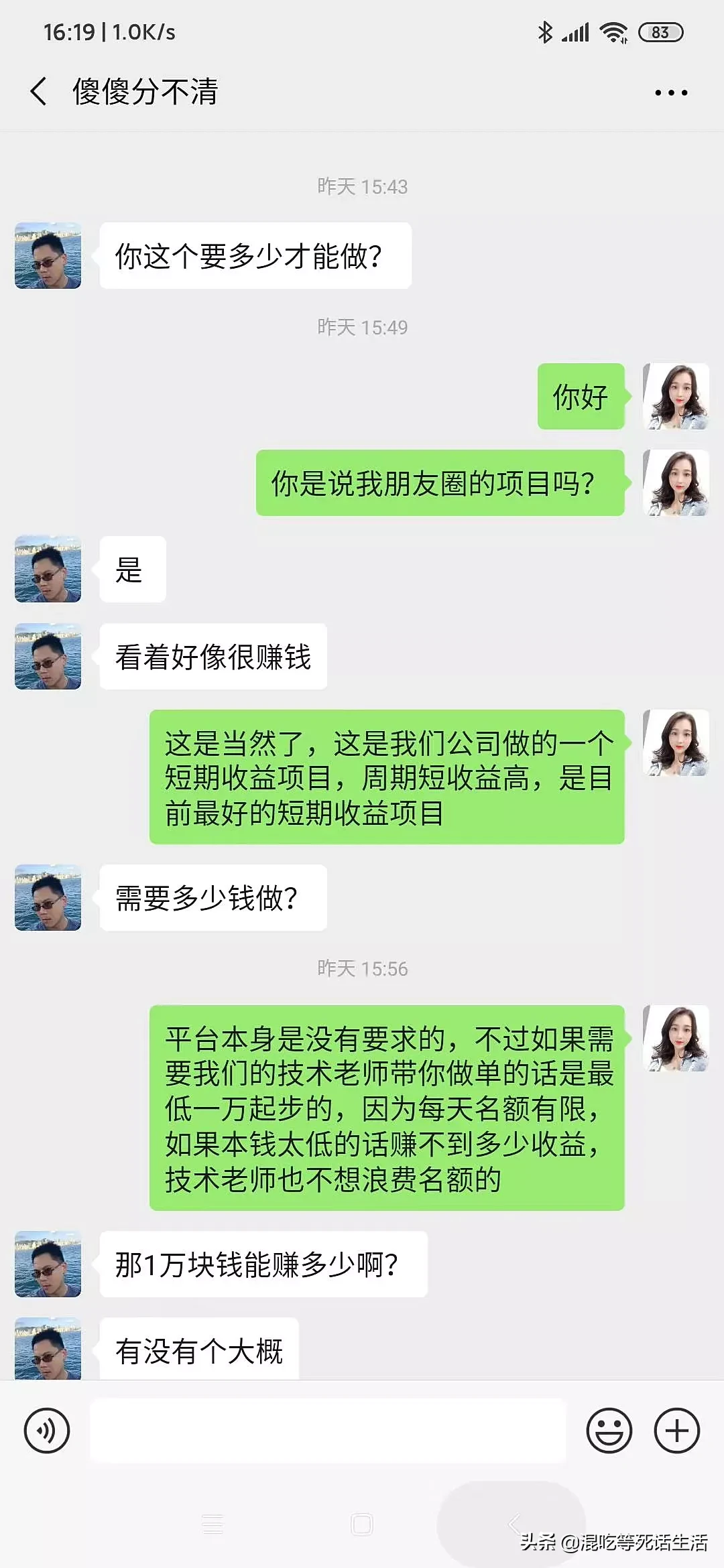Go back from the 傻傻分不清 chat
This screenshot has height=1568, width=724.
click(x=39, y=91)
